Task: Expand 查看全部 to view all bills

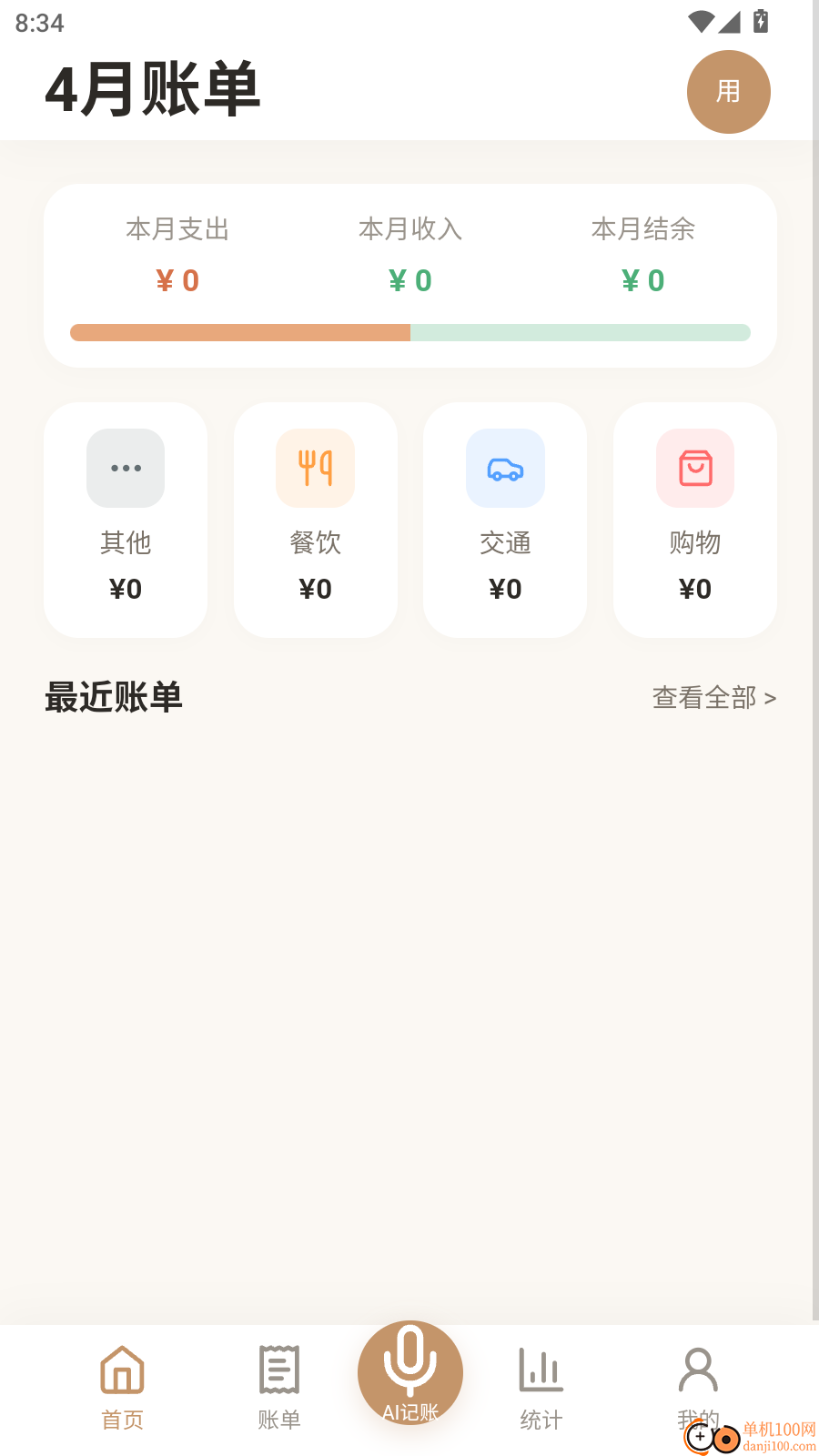Action: click(x=714, y=697)
